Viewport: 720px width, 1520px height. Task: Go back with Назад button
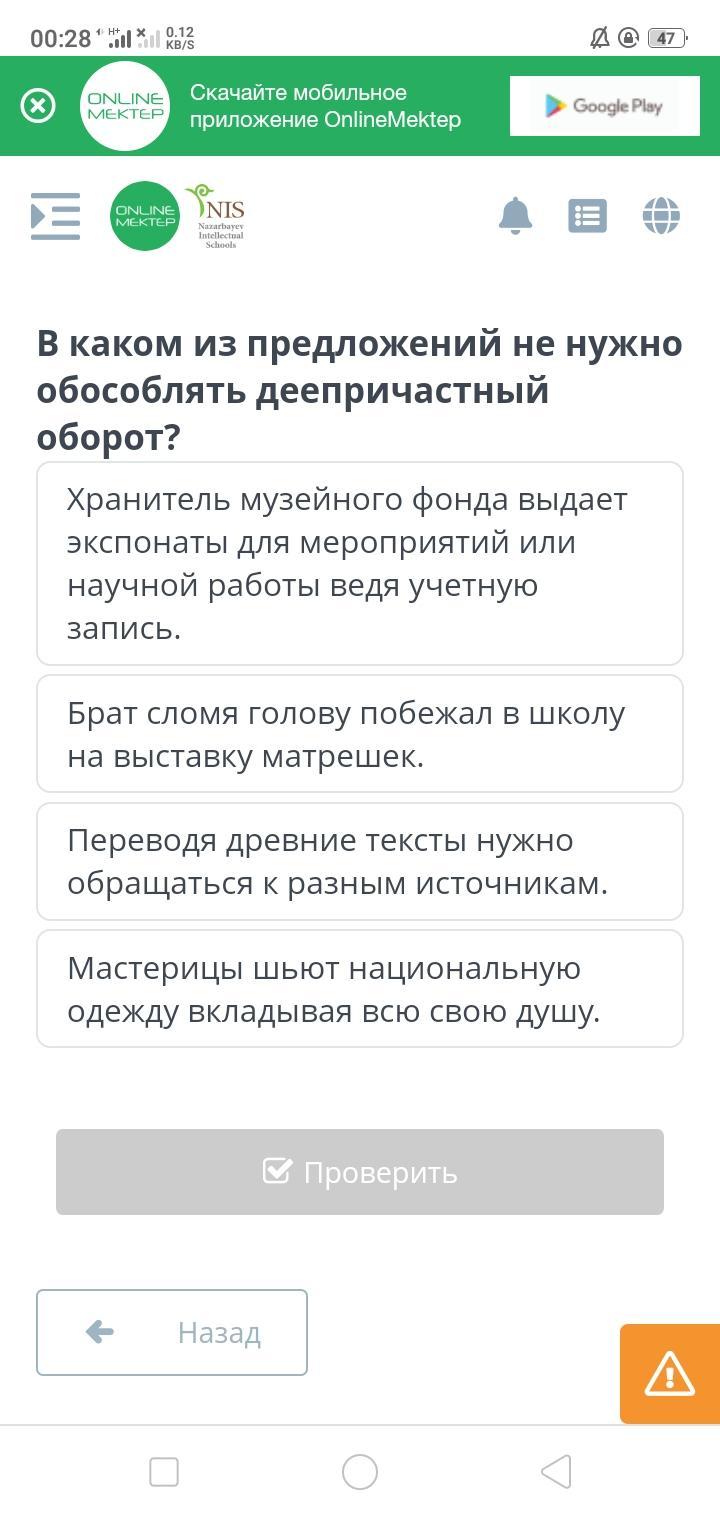pyautogui.click(x=172, y=1332)
